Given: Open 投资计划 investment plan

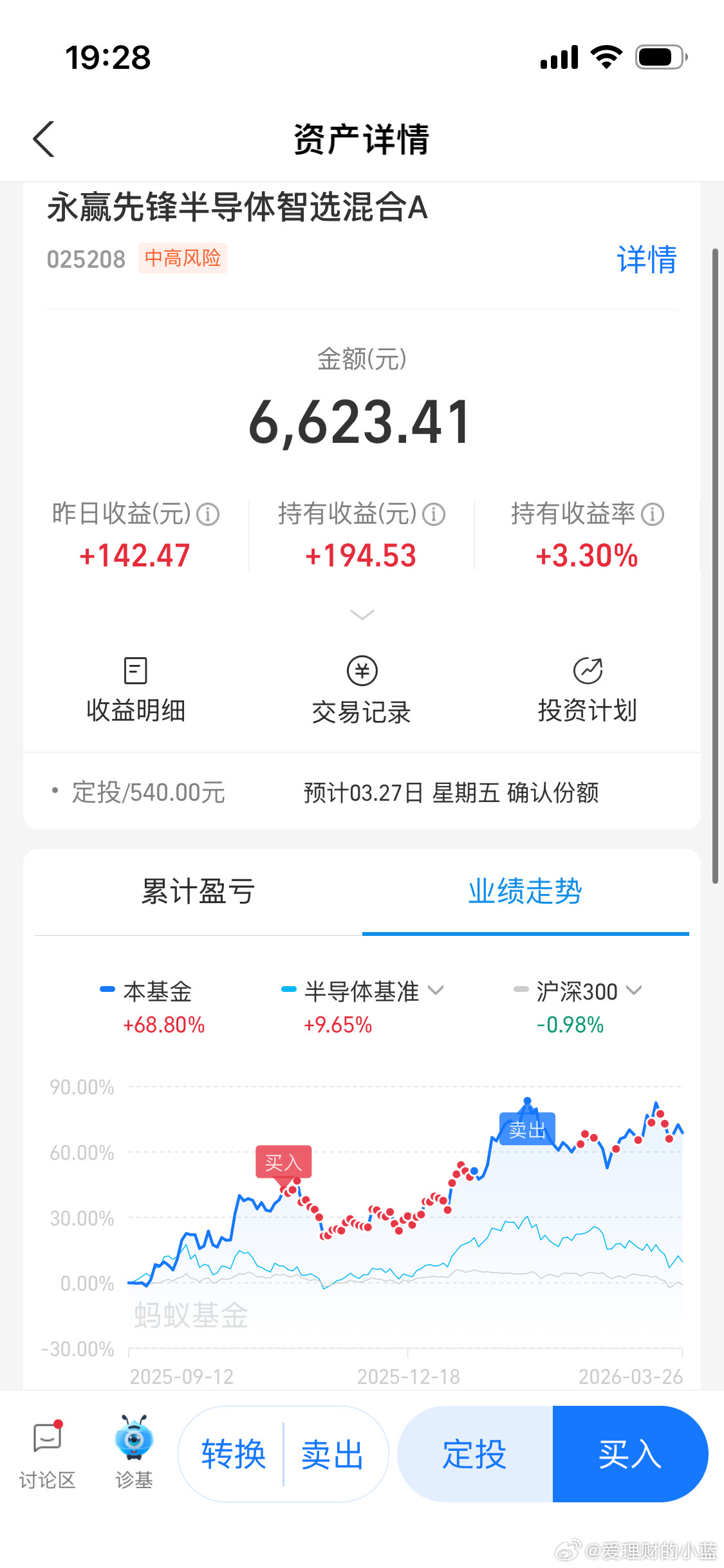Looking at the screenshot, I should coord(587,689).
